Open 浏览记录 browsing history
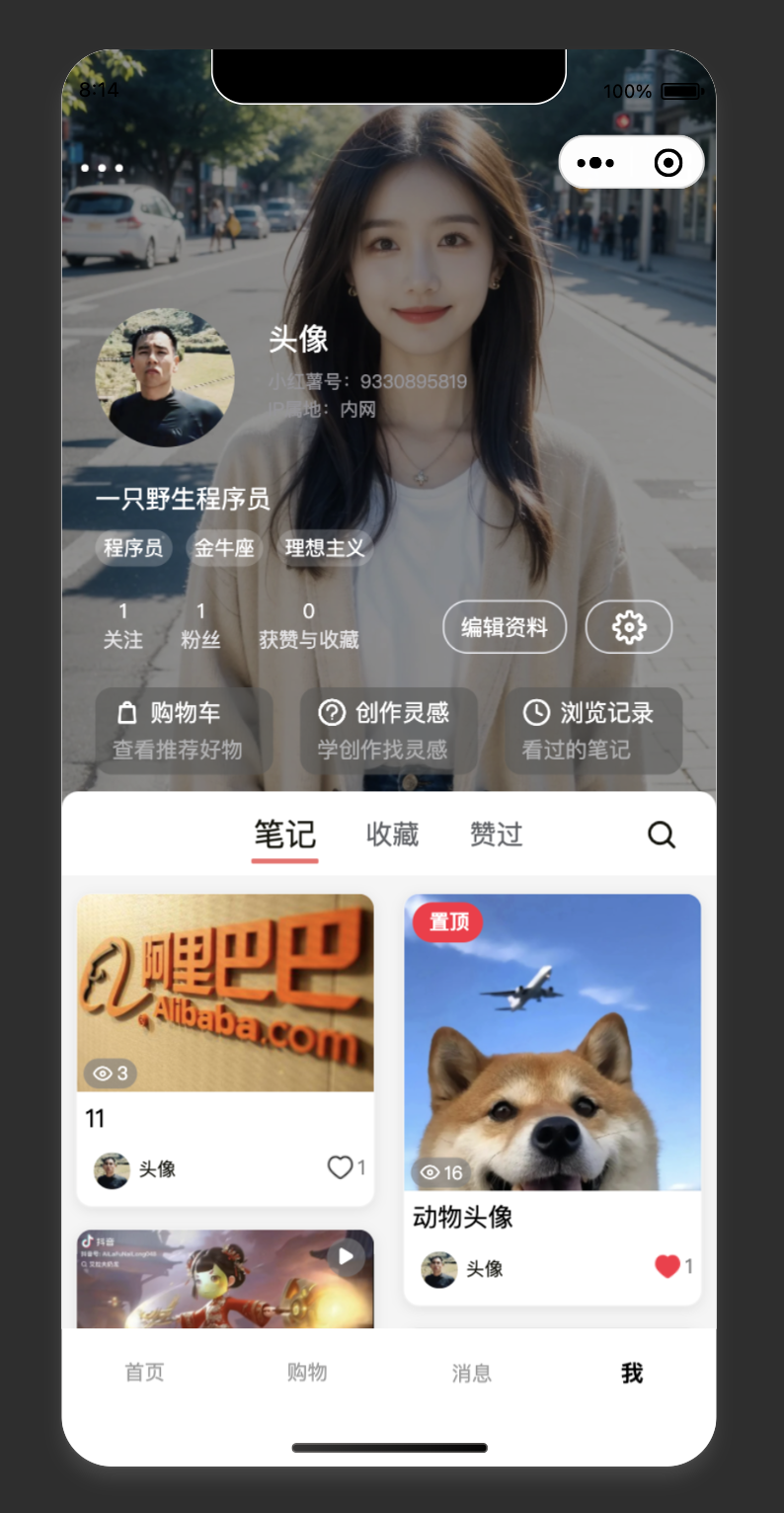The height and width of the screenshot is (1513, 784). [x=593, y=731]
